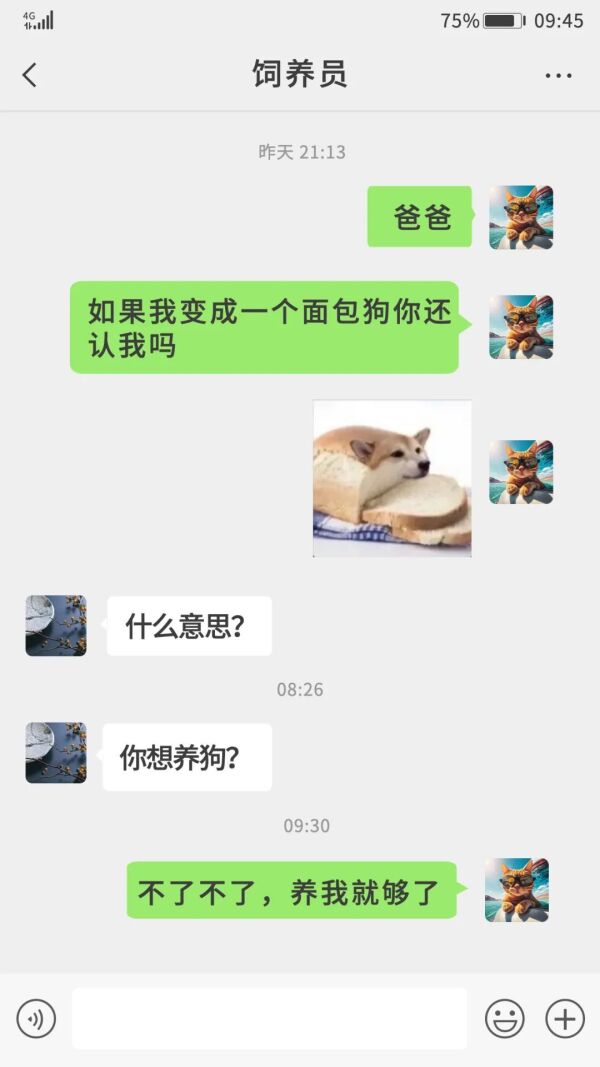The height and width of the screenshot is (1067, 600).
Task: Open the plus attachments menu
Action: 565,1019
